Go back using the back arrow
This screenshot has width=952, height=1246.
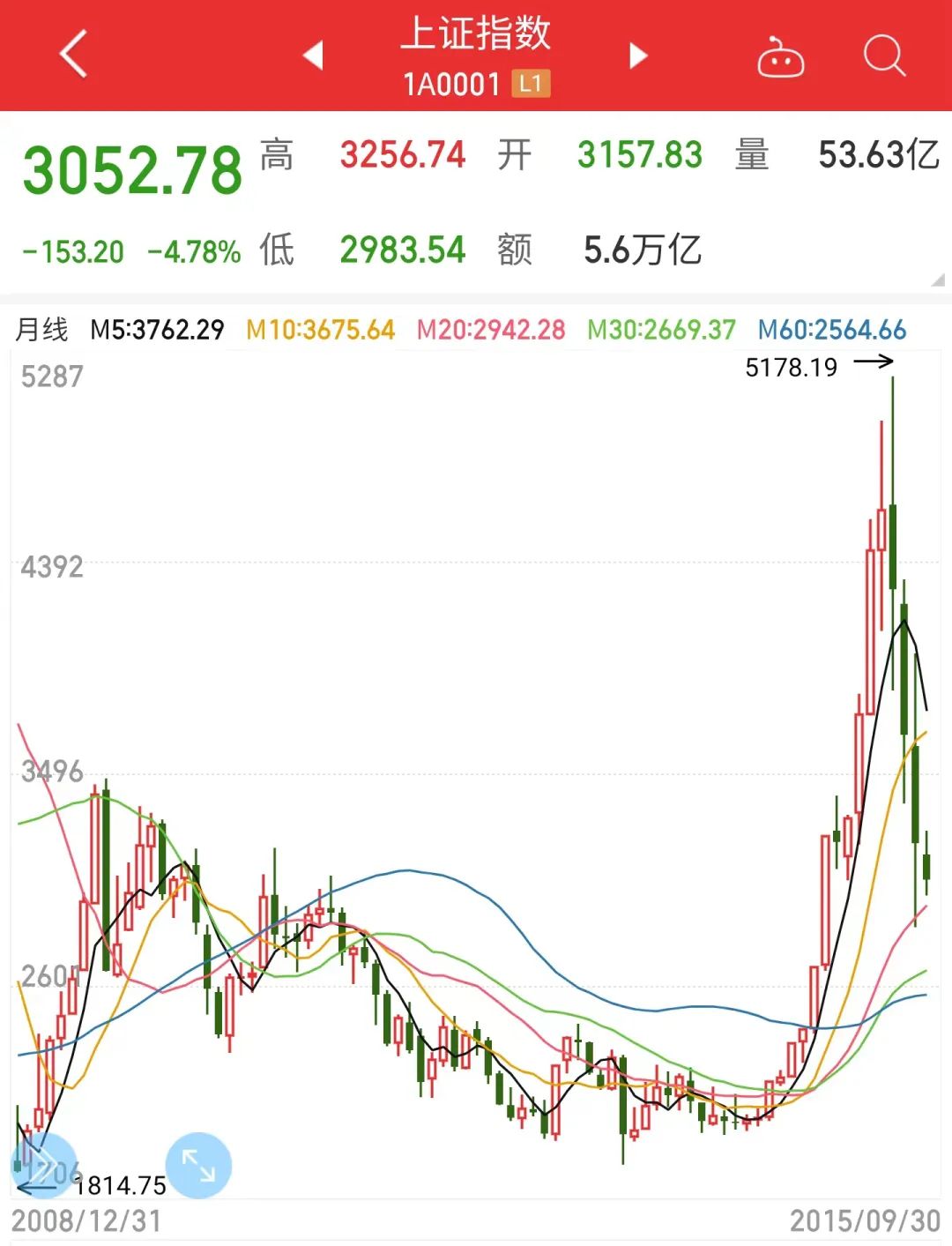[x=74, y=55]
